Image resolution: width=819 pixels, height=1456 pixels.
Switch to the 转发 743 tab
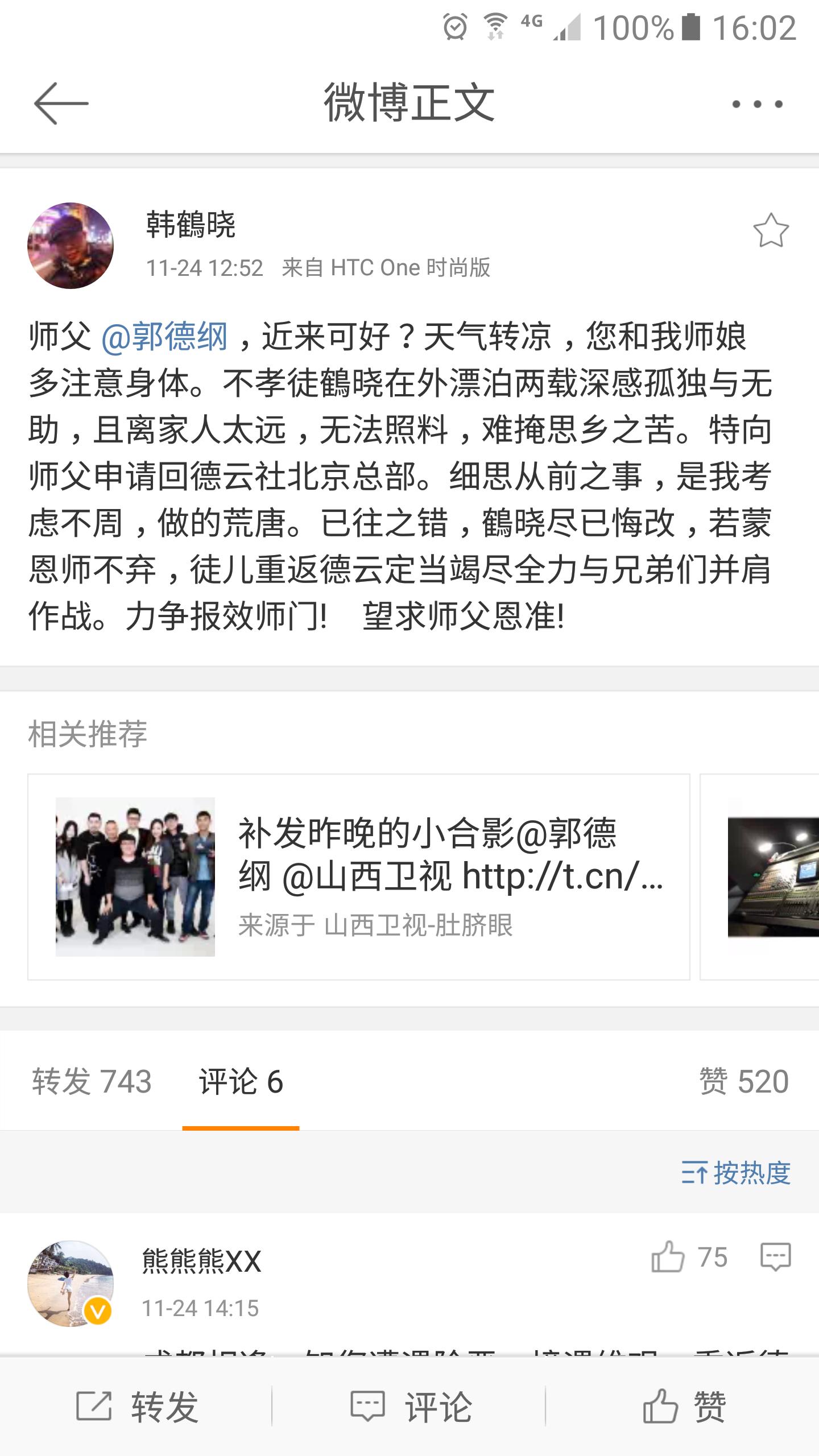(92, 1081)
